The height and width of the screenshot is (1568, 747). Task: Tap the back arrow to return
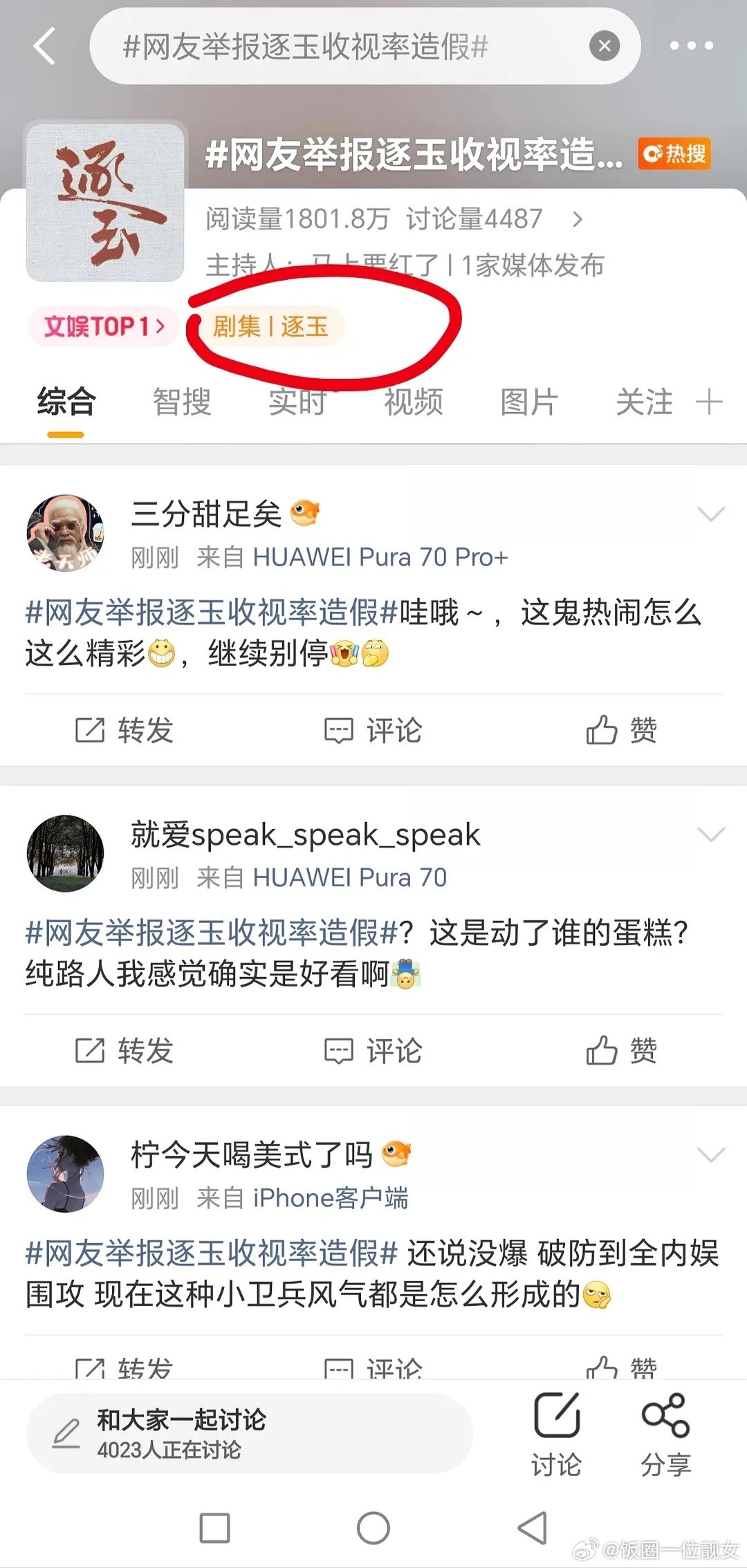[44, 46]
